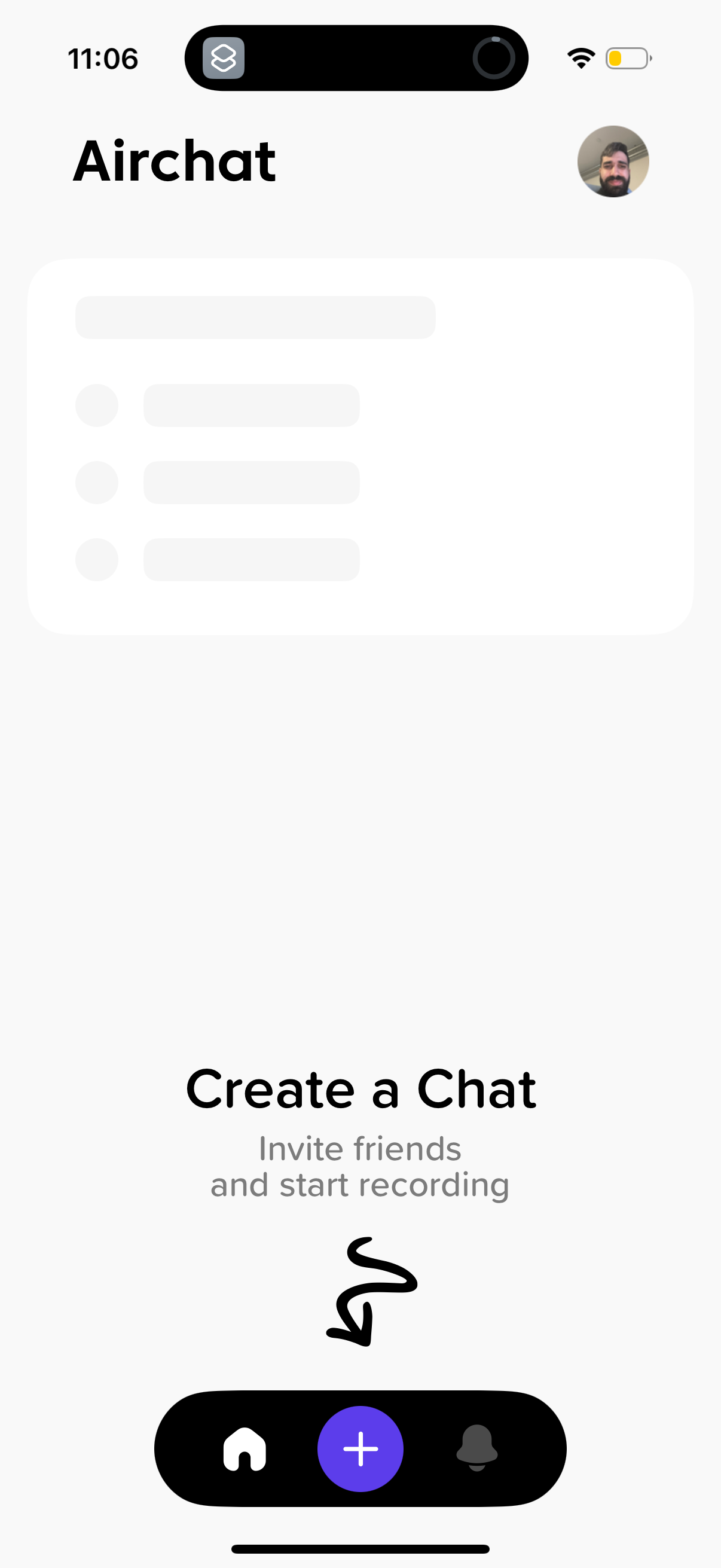The image size is (721, 1568).
Task: Tap the app icon in the Dynamic Island
Action: (x=222, y=58)
